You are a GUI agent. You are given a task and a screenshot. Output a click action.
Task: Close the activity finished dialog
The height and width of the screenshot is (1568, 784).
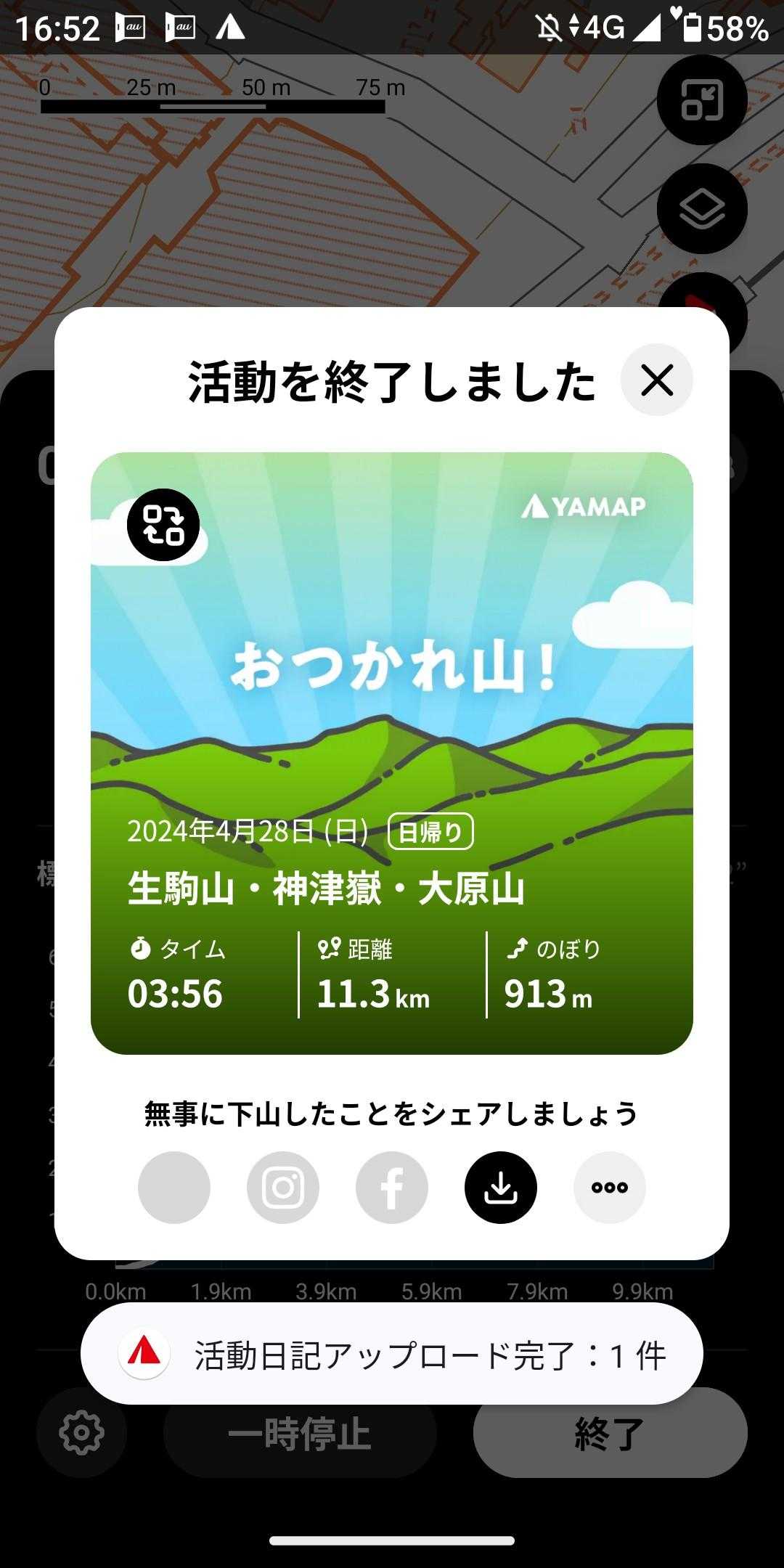[656, 380]
